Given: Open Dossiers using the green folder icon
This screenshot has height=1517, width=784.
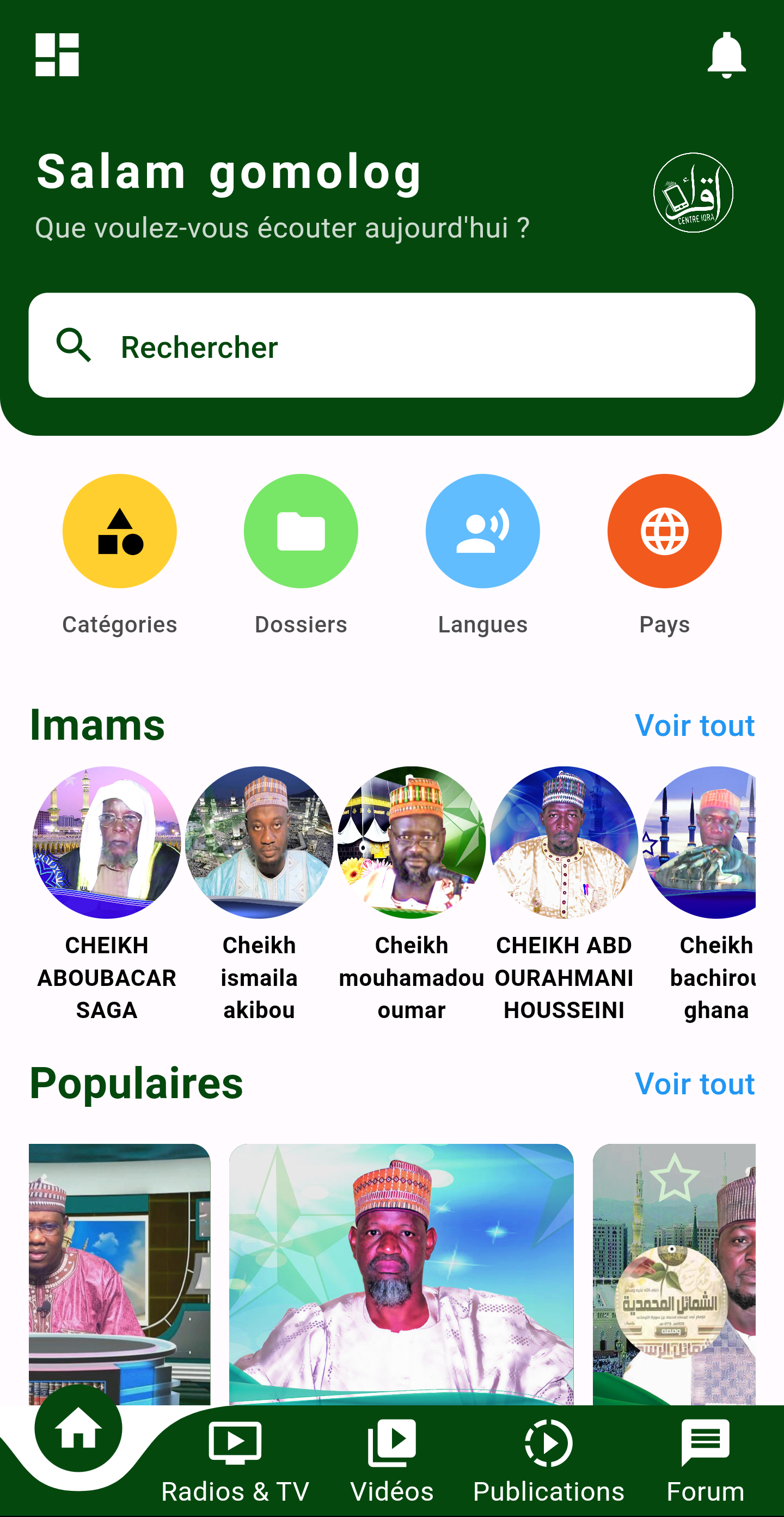Looking at the screenshot, I should tap(301, 531).
